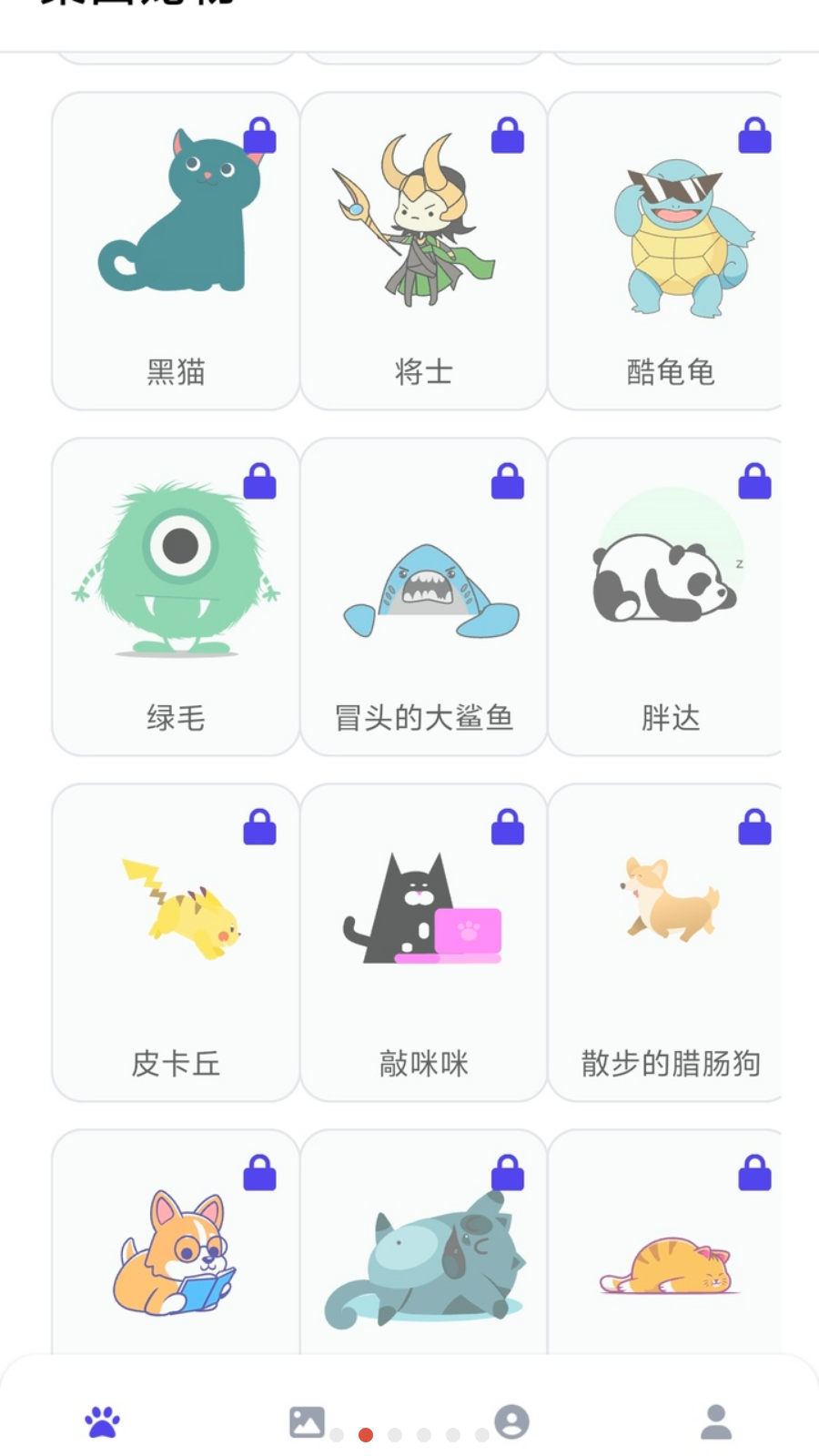The width and height of the screenshot is (819, 1456).
Task: Open the profile icon at bottom right
Action: (716, 1421)
